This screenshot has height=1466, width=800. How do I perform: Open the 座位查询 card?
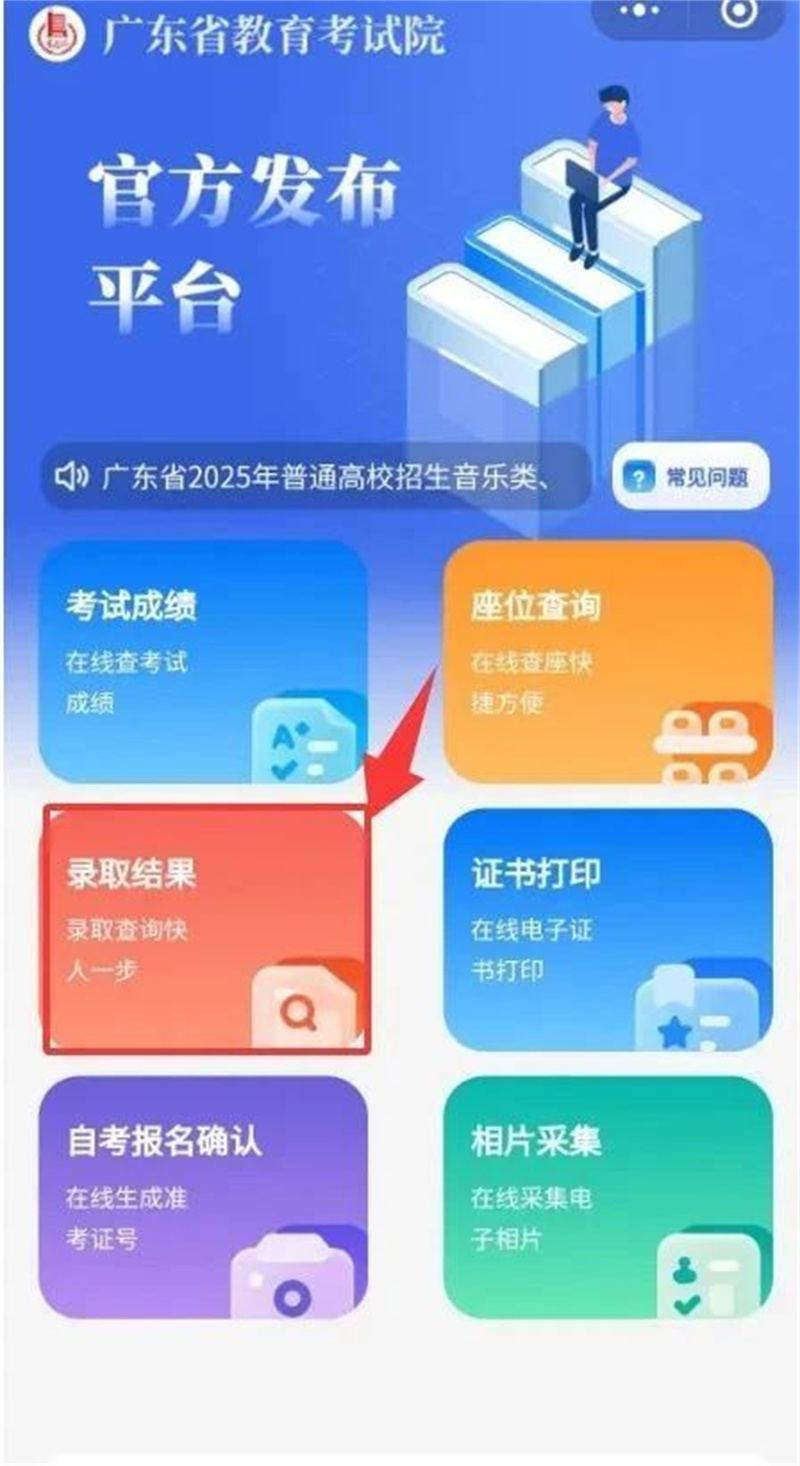click(x=608, y=662)
